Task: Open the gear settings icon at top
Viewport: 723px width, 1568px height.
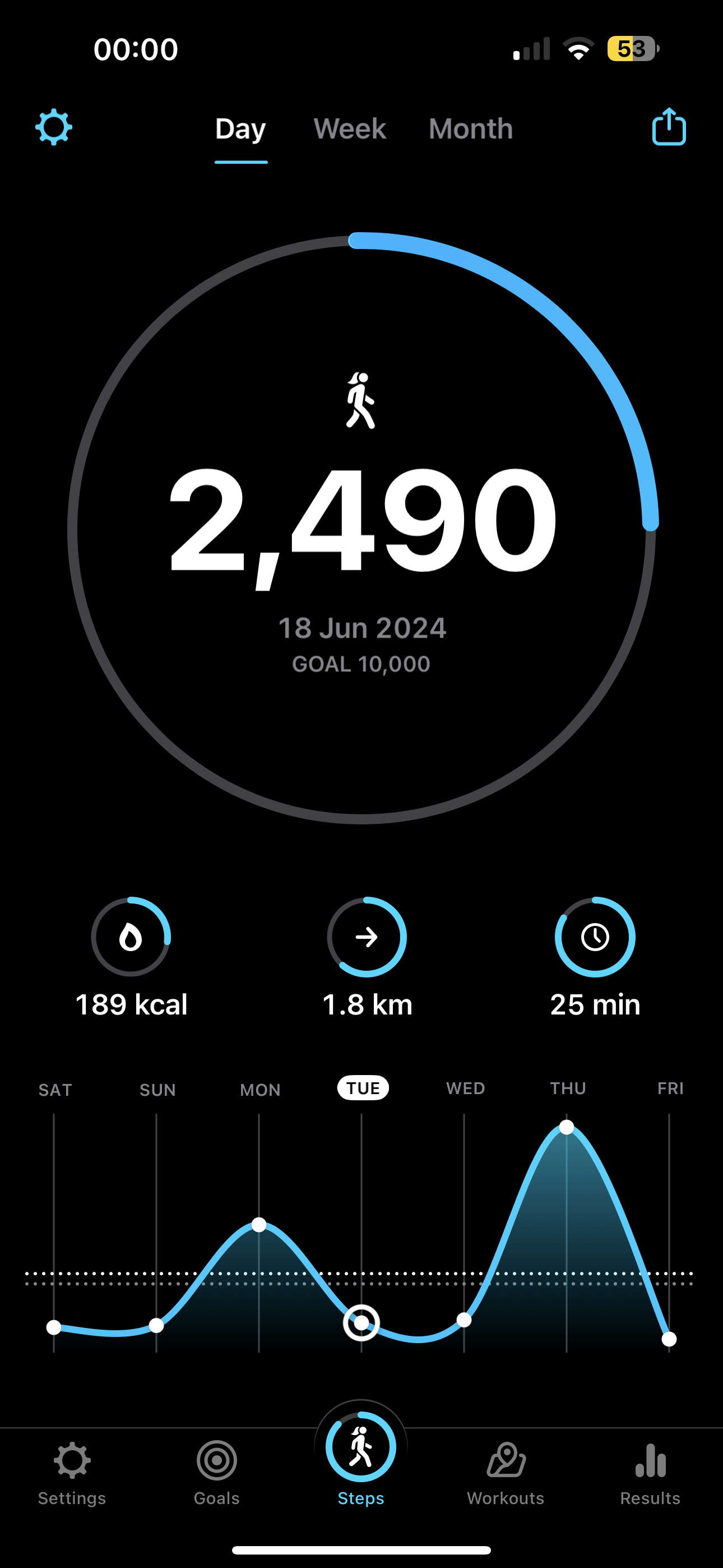Action: point(54,127)
